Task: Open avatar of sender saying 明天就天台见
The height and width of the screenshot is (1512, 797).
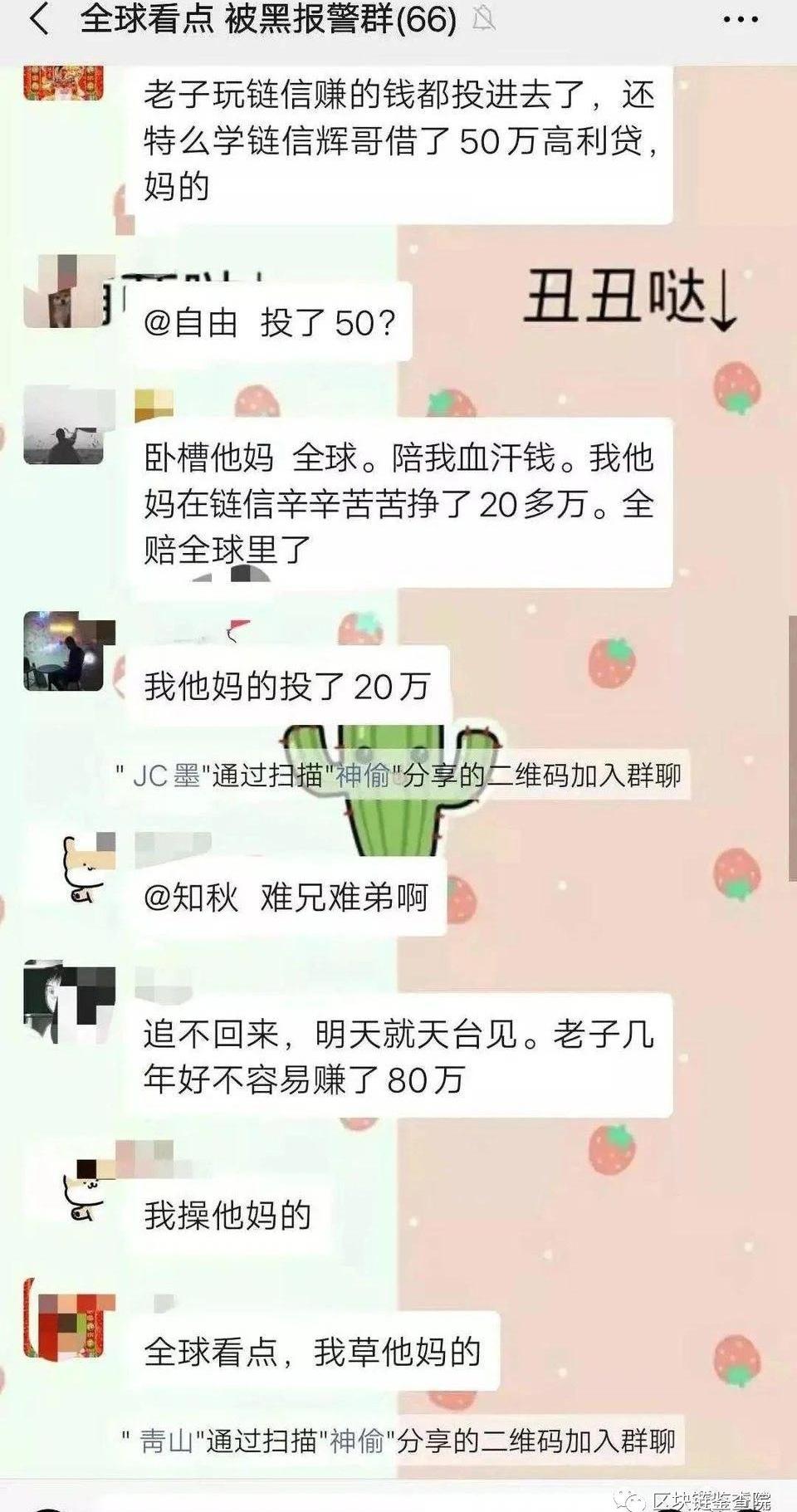Action: pyautogui.click(x=66, y=1001)
